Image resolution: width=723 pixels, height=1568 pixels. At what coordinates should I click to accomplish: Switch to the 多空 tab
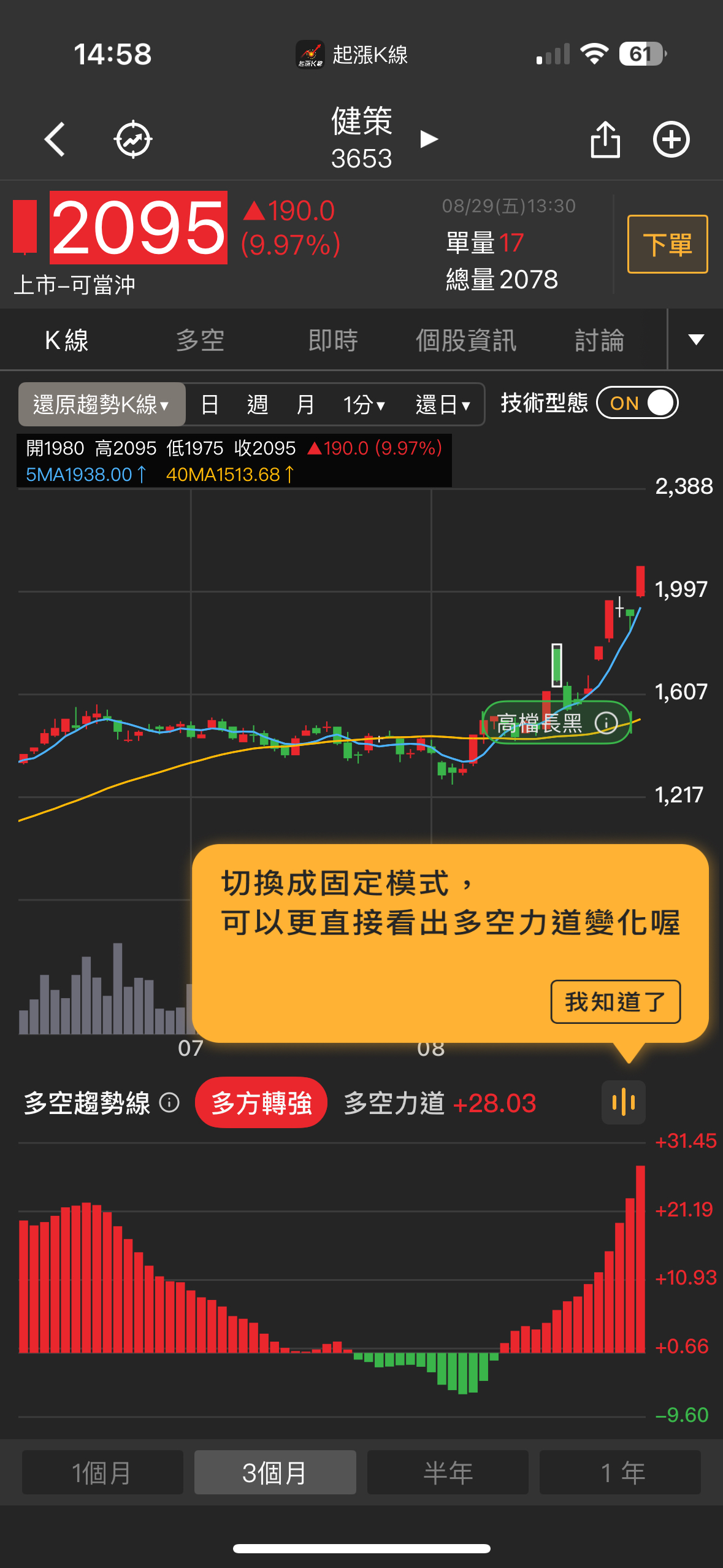(x=200, y=340)
